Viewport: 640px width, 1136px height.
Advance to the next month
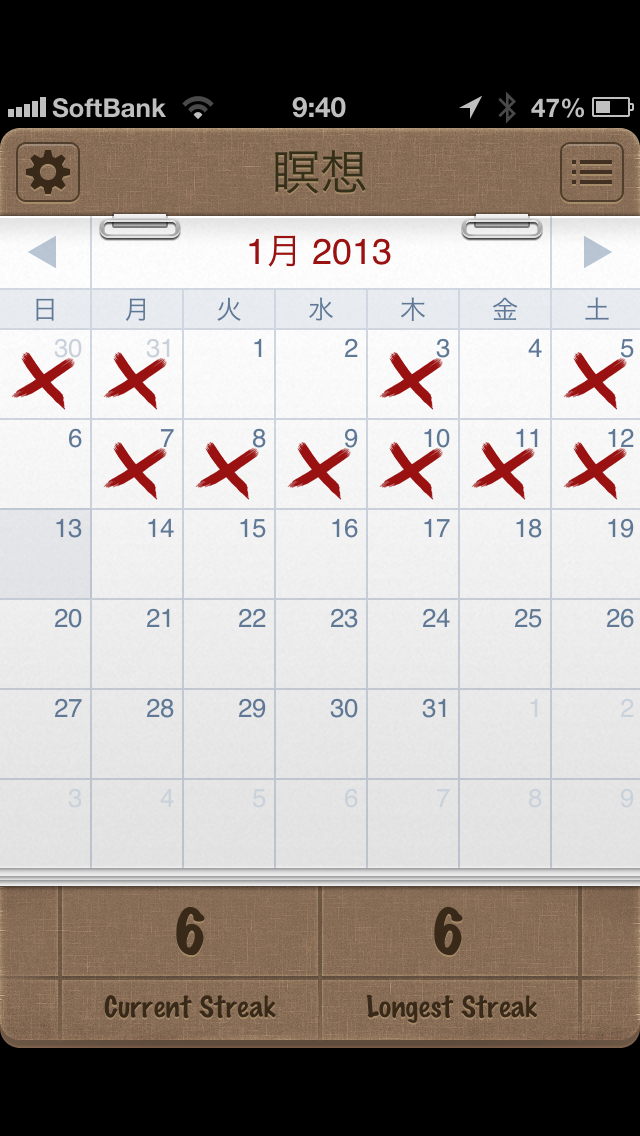coord(596,252)
